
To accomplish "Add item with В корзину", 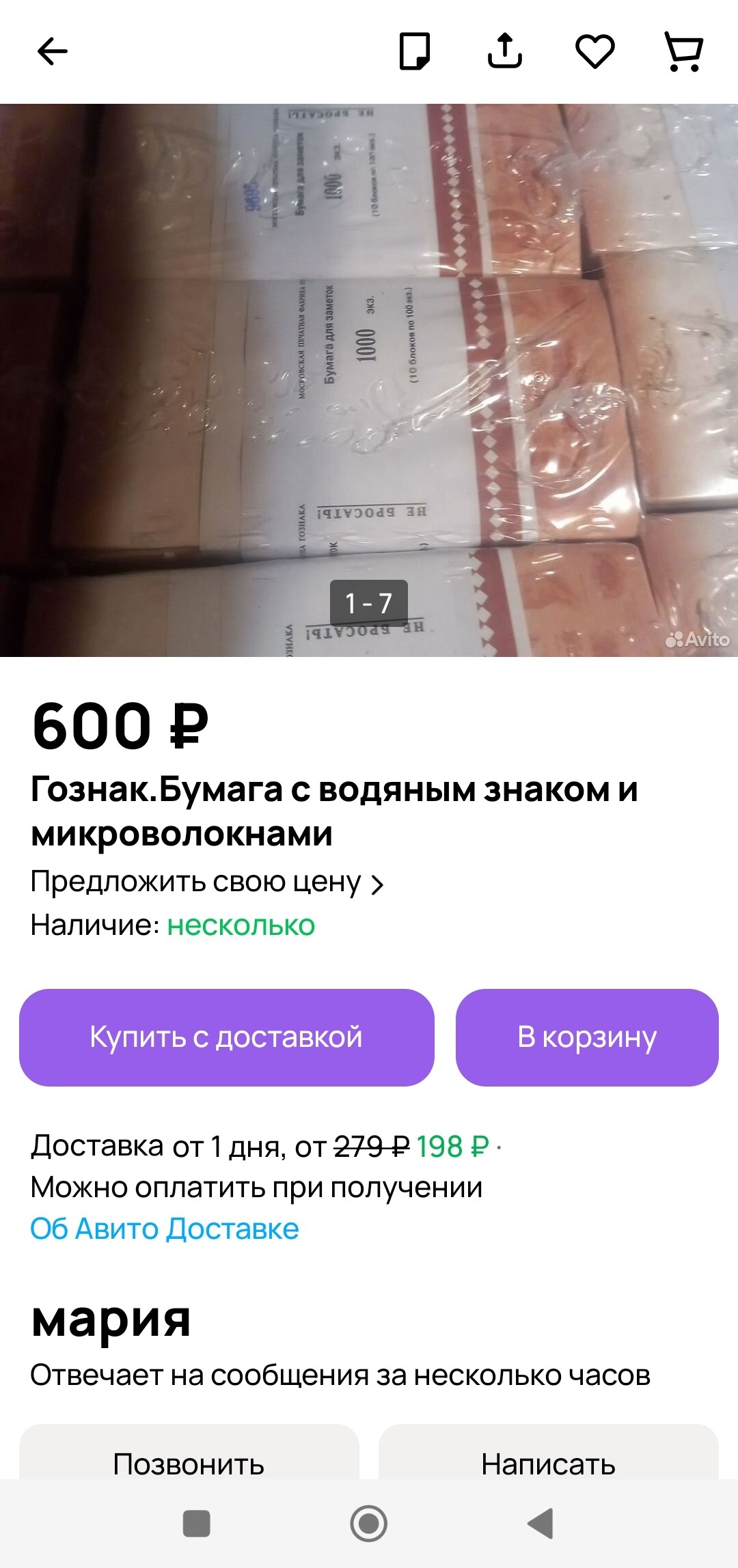I will (x=587, y=1037).
